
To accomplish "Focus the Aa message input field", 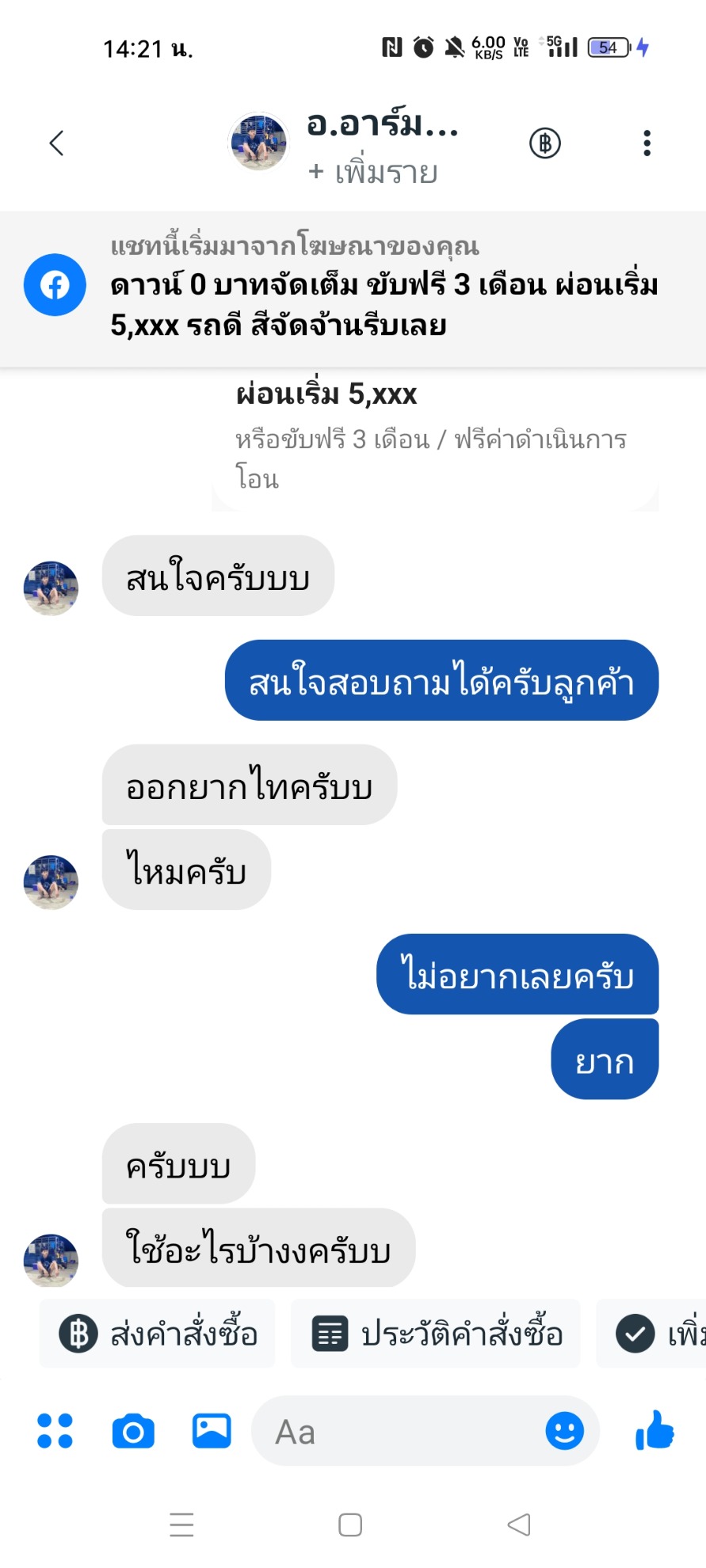I will point(396,1431).
